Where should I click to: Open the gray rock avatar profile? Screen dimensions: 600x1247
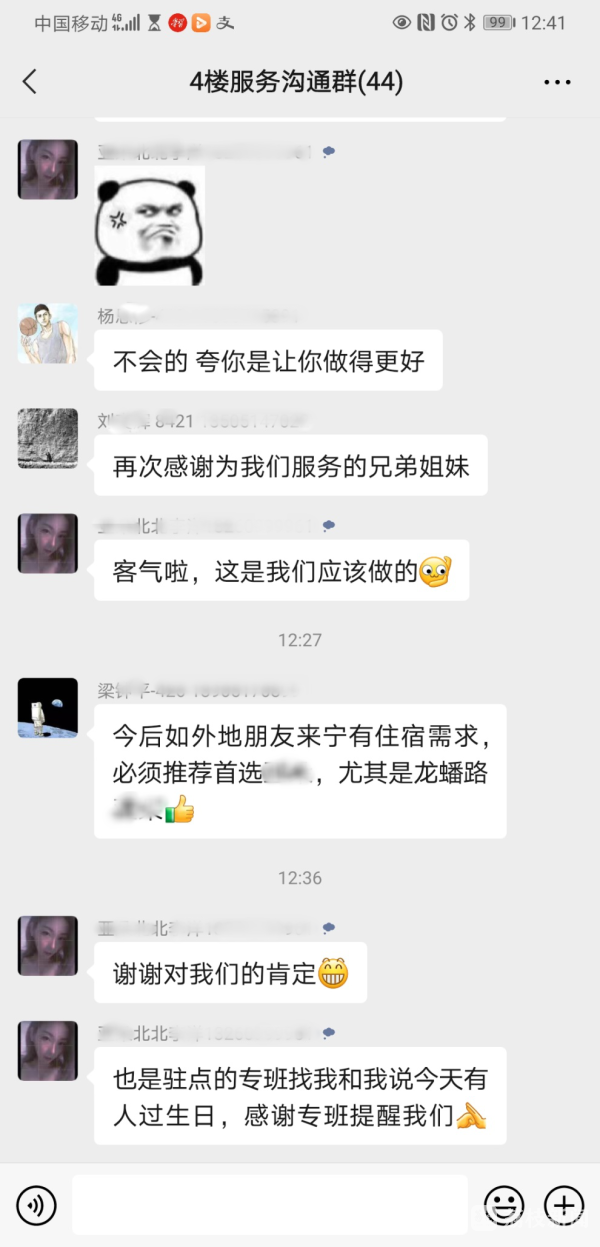pyautogui.click(x=48, y=438)
